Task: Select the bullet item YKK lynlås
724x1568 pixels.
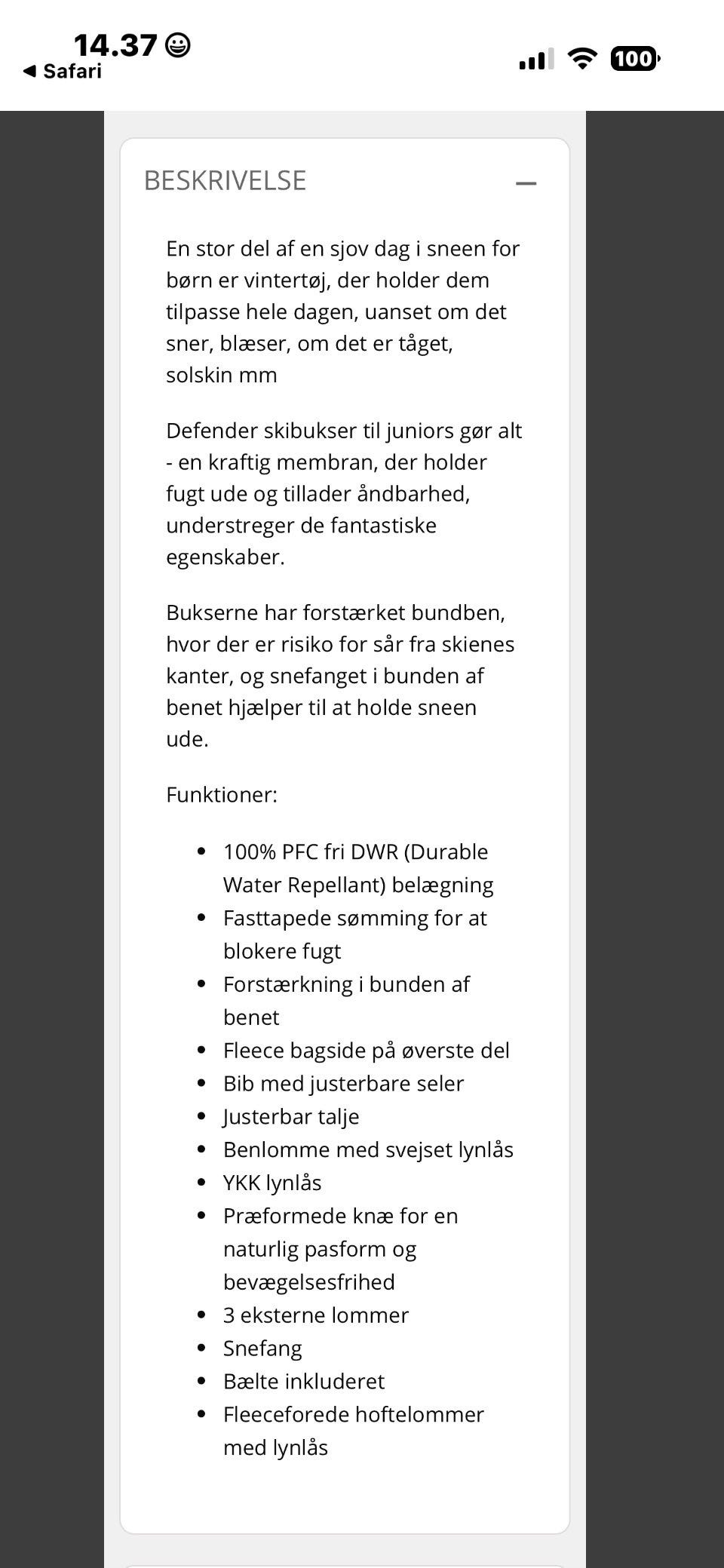Action: (272, 1183)
